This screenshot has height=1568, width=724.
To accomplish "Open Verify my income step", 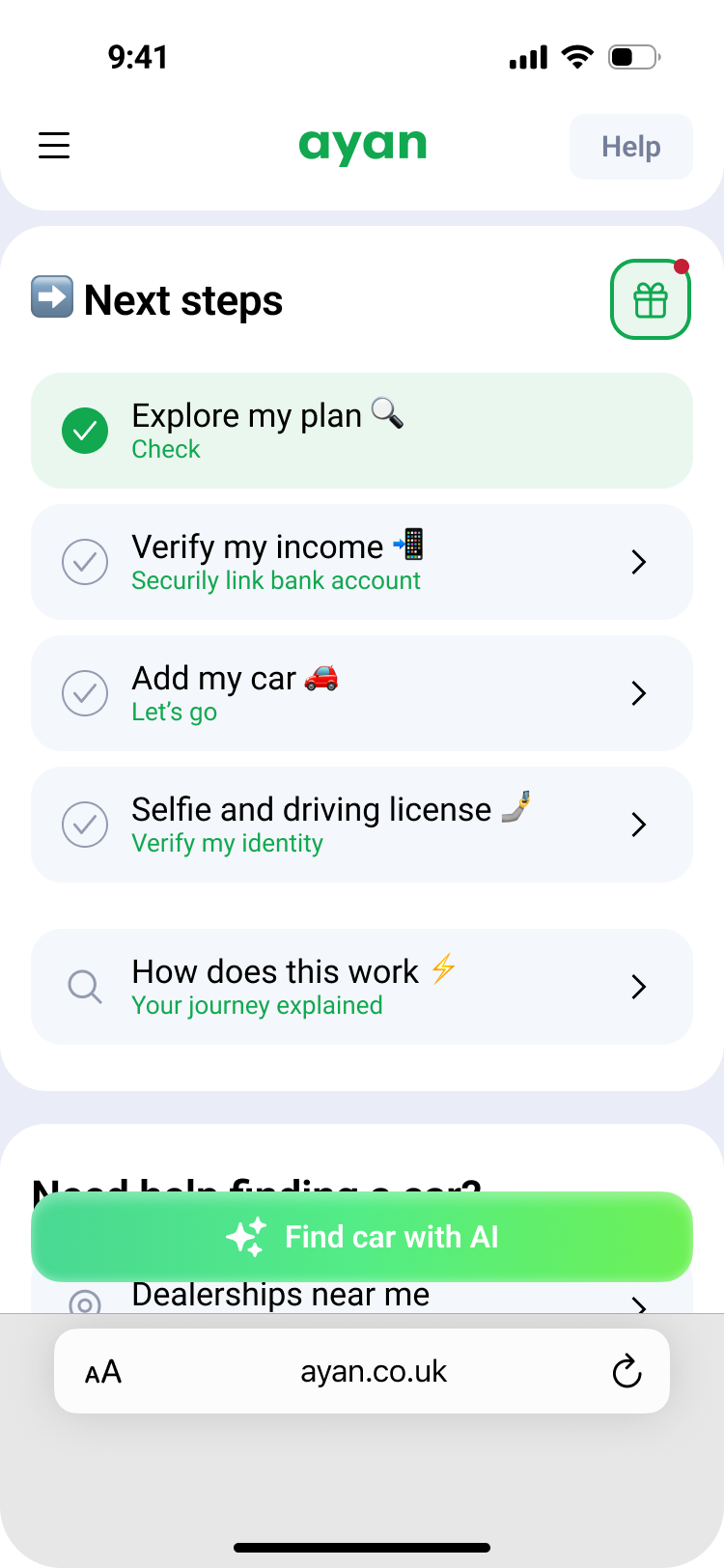I will pyautogui.click(x=362, y=562).
